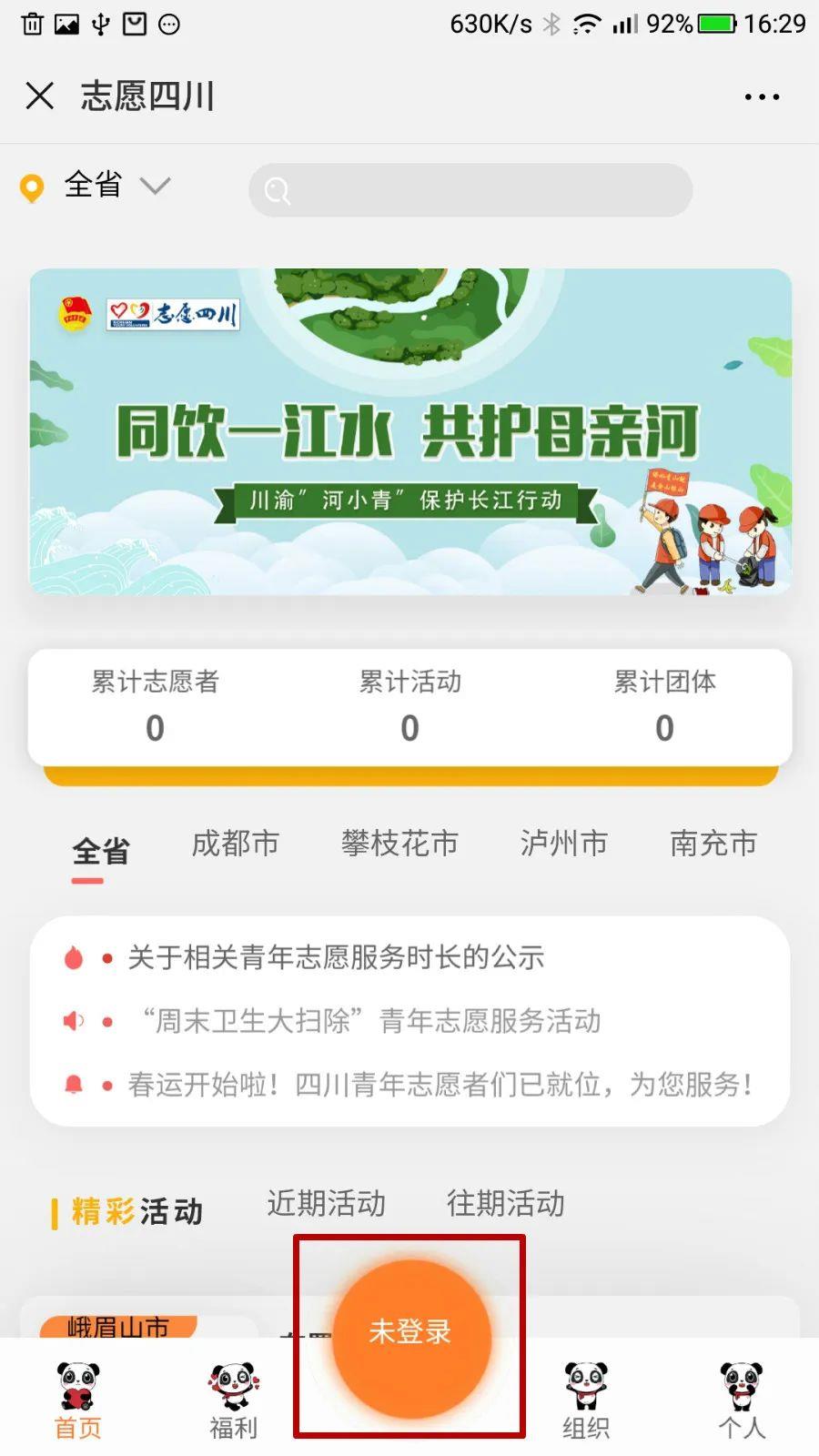
Task: Switch to the 攀枝花市 tab
Action: click(399, 844)
